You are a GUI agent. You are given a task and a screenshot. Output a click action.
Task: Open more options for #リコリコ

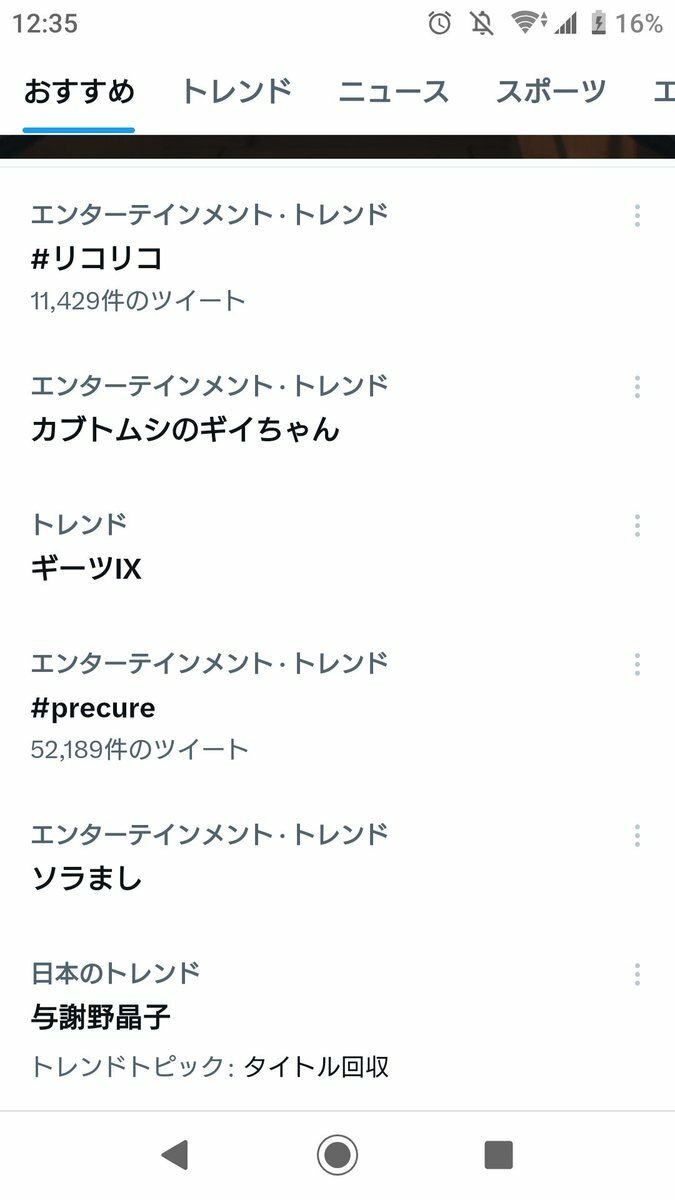(637, 215)
